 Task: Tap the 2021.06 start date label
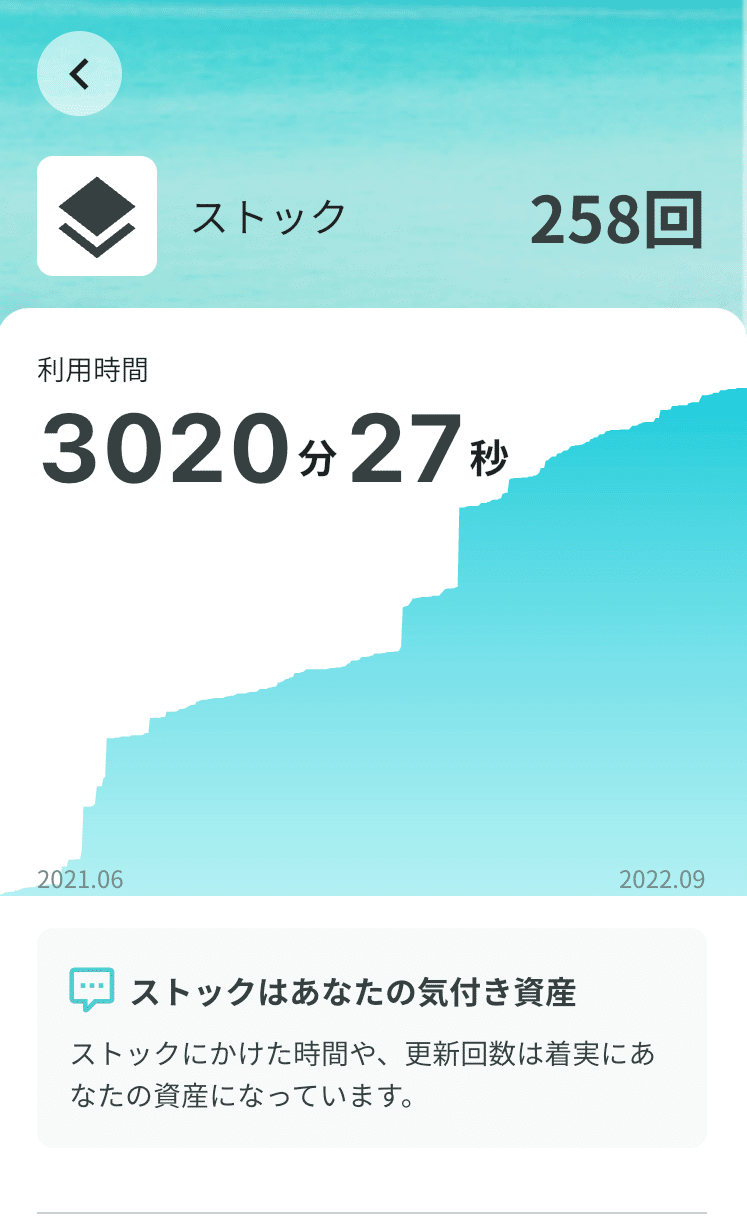pos(78,881)
